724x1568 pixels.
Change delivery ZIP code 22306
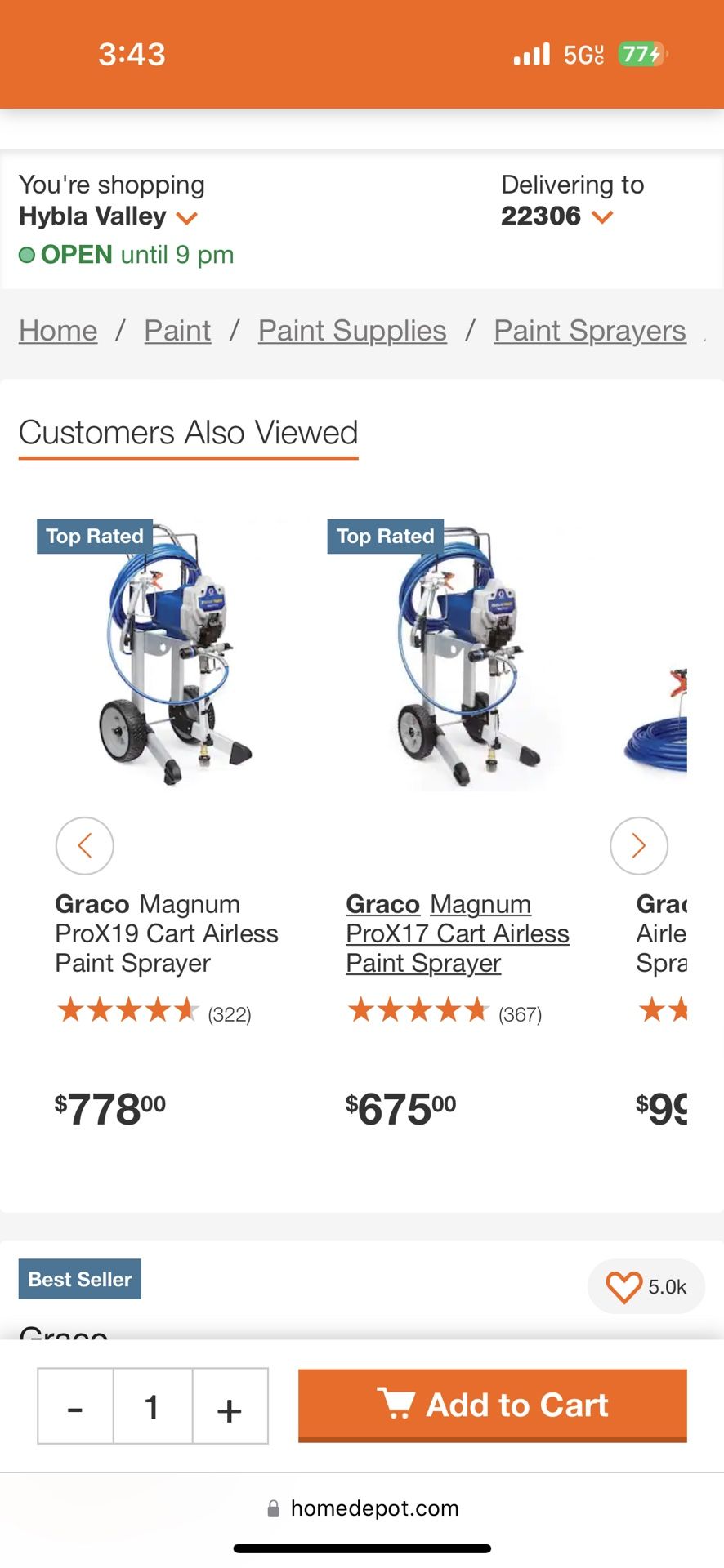pyautogui.click(x=556, y=216)
